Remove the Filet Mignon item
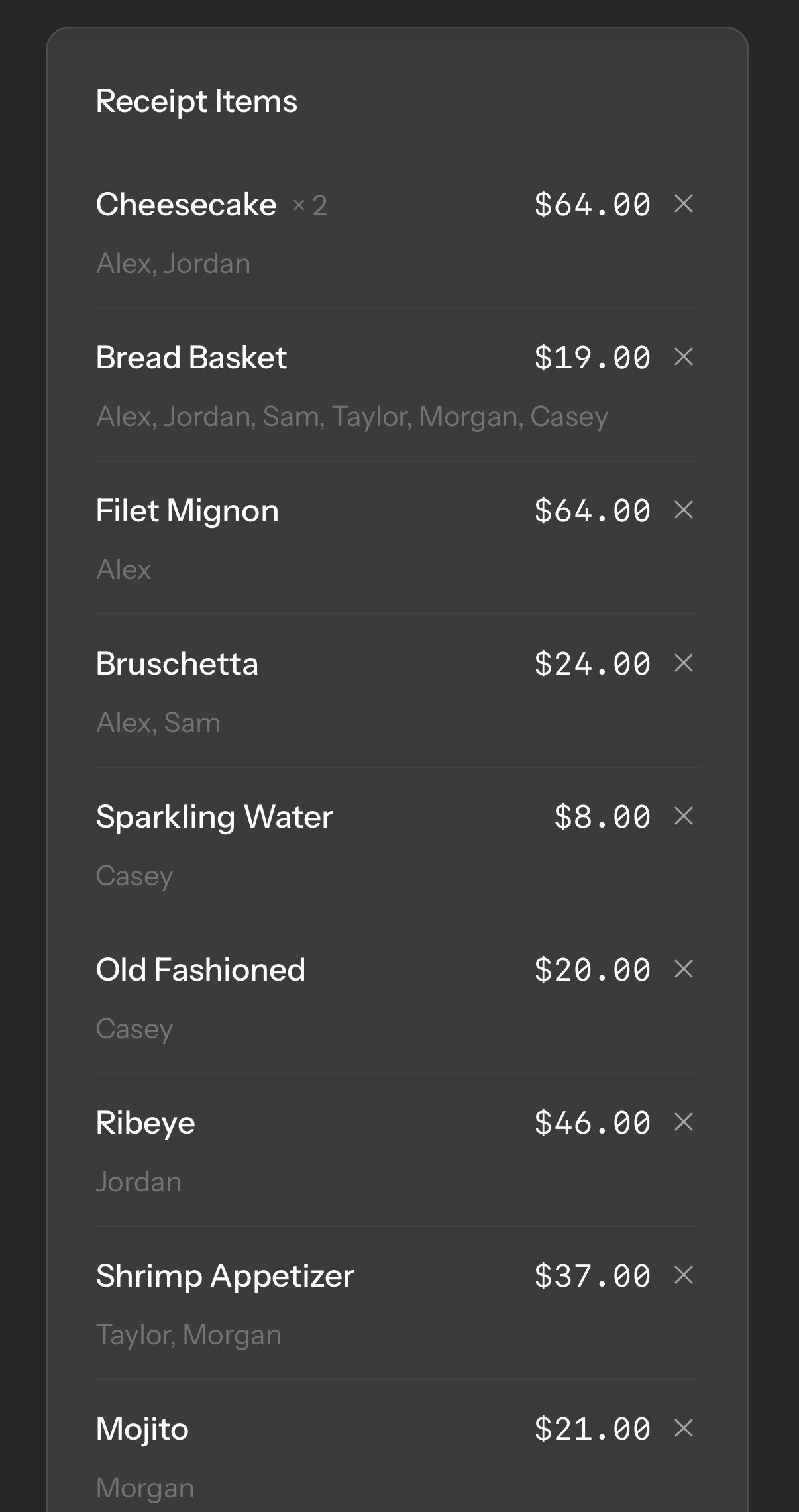The height and width of the screenshot is (1512, 799). [683, 510]
